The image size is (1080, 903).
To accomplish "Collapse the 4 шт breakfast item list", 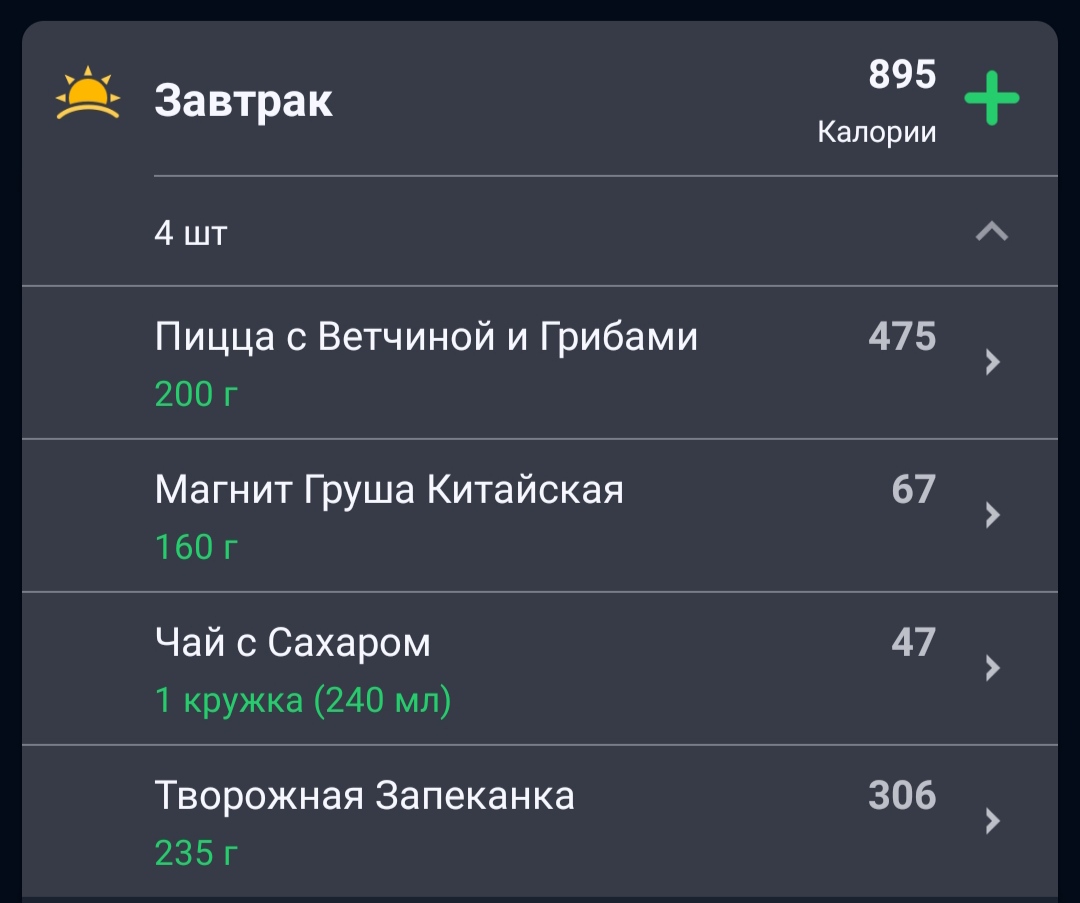I will pyautogui.click(x=991, y=233).
